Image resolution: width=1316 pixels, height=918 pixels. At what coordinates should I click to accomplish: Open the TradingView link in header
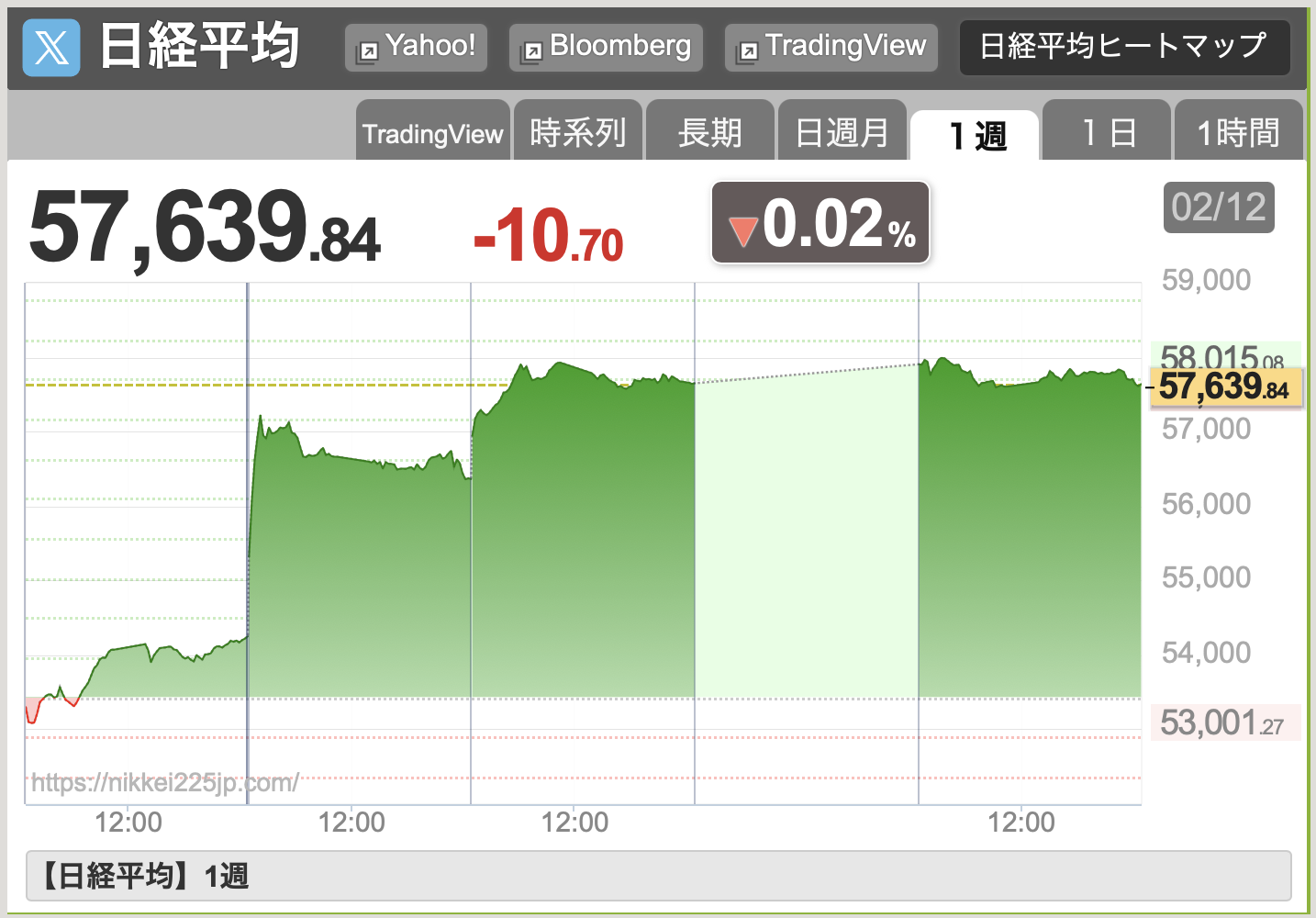(831, 47)
